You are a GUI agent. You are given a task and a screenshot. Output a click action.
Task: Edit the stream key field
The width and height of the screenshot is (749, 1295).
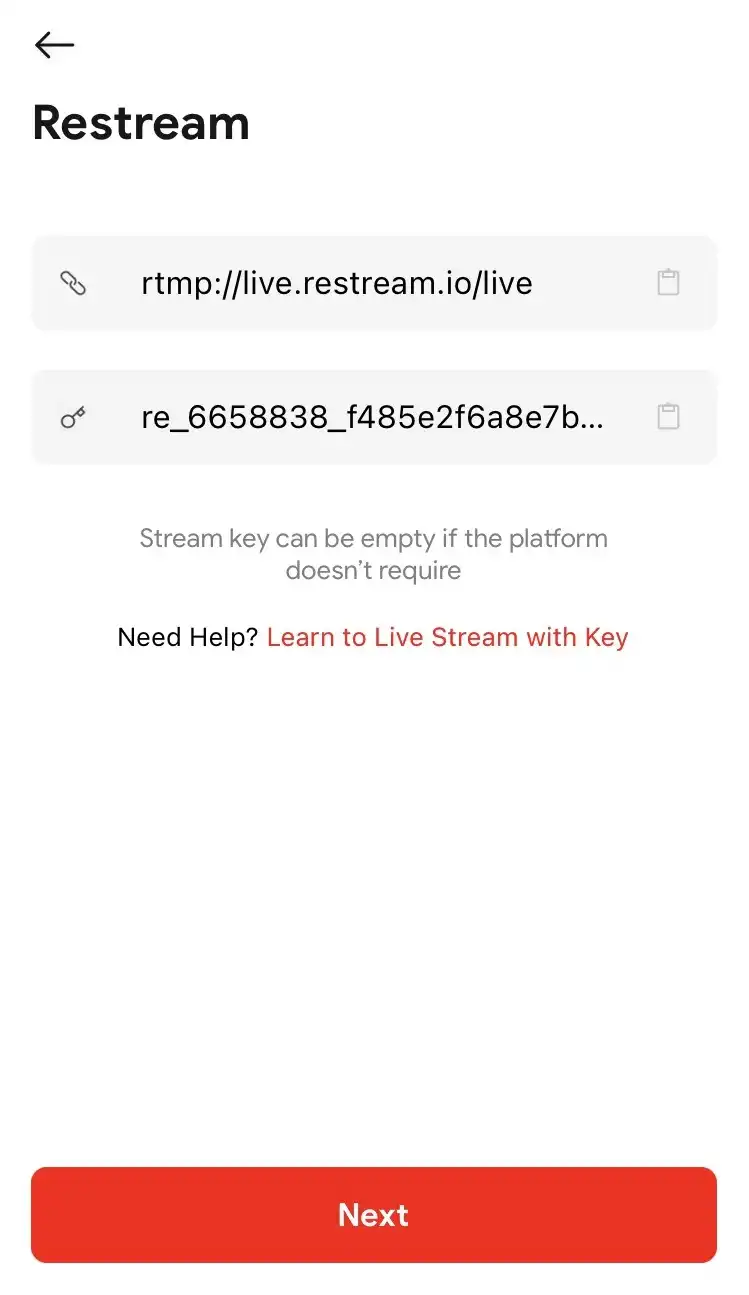pyautogui.click(x=374, y=417)
